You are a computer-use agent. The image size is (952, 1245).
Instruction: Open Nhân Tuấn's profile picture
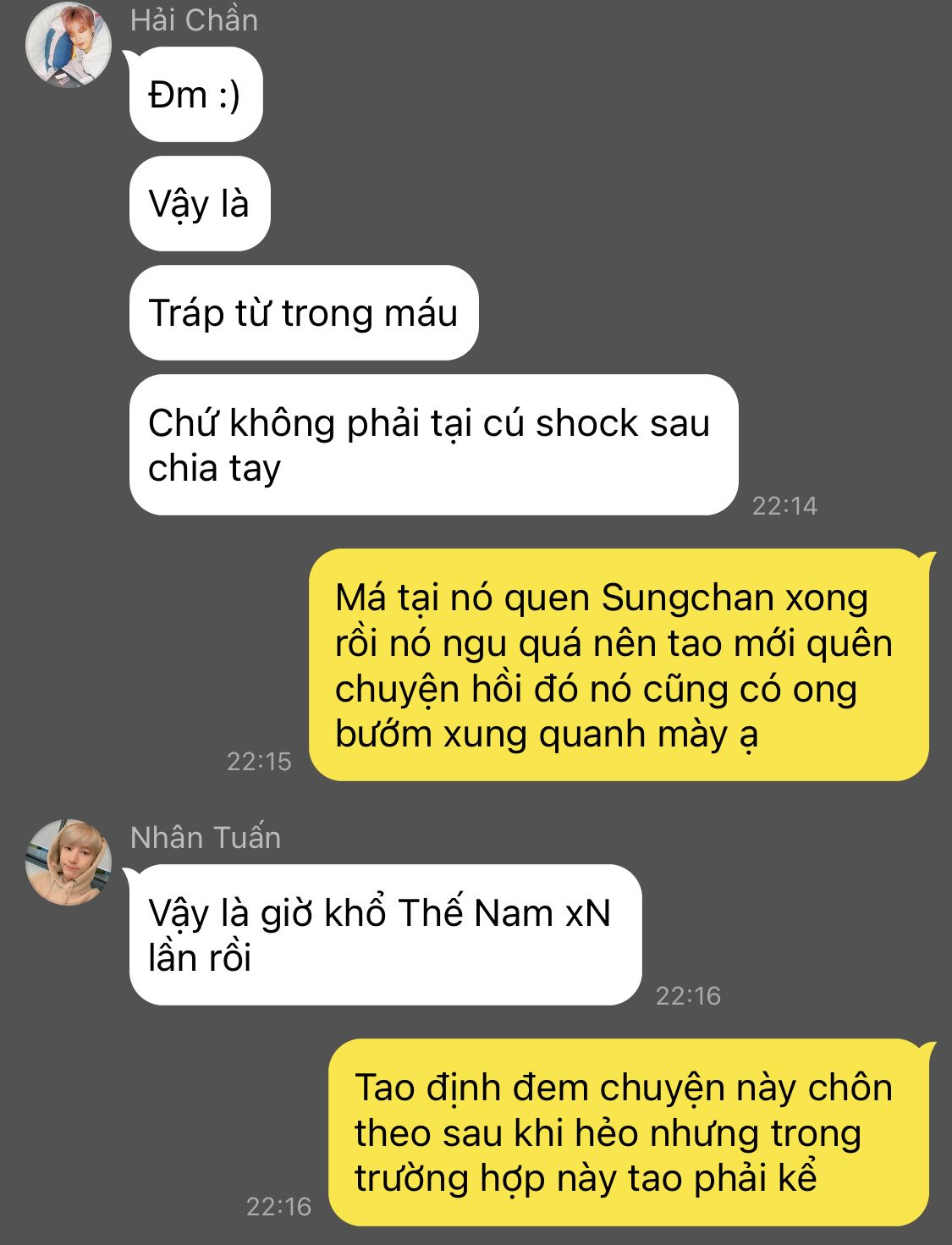(69, 862)
